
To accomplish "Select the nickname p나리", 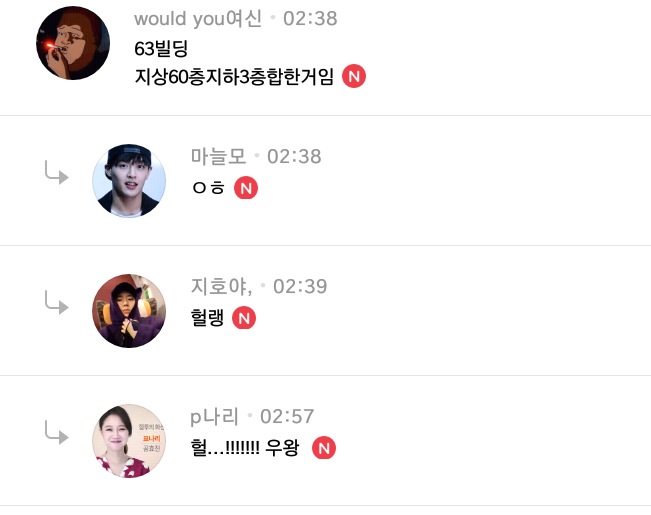I will (x=214, y=416).
